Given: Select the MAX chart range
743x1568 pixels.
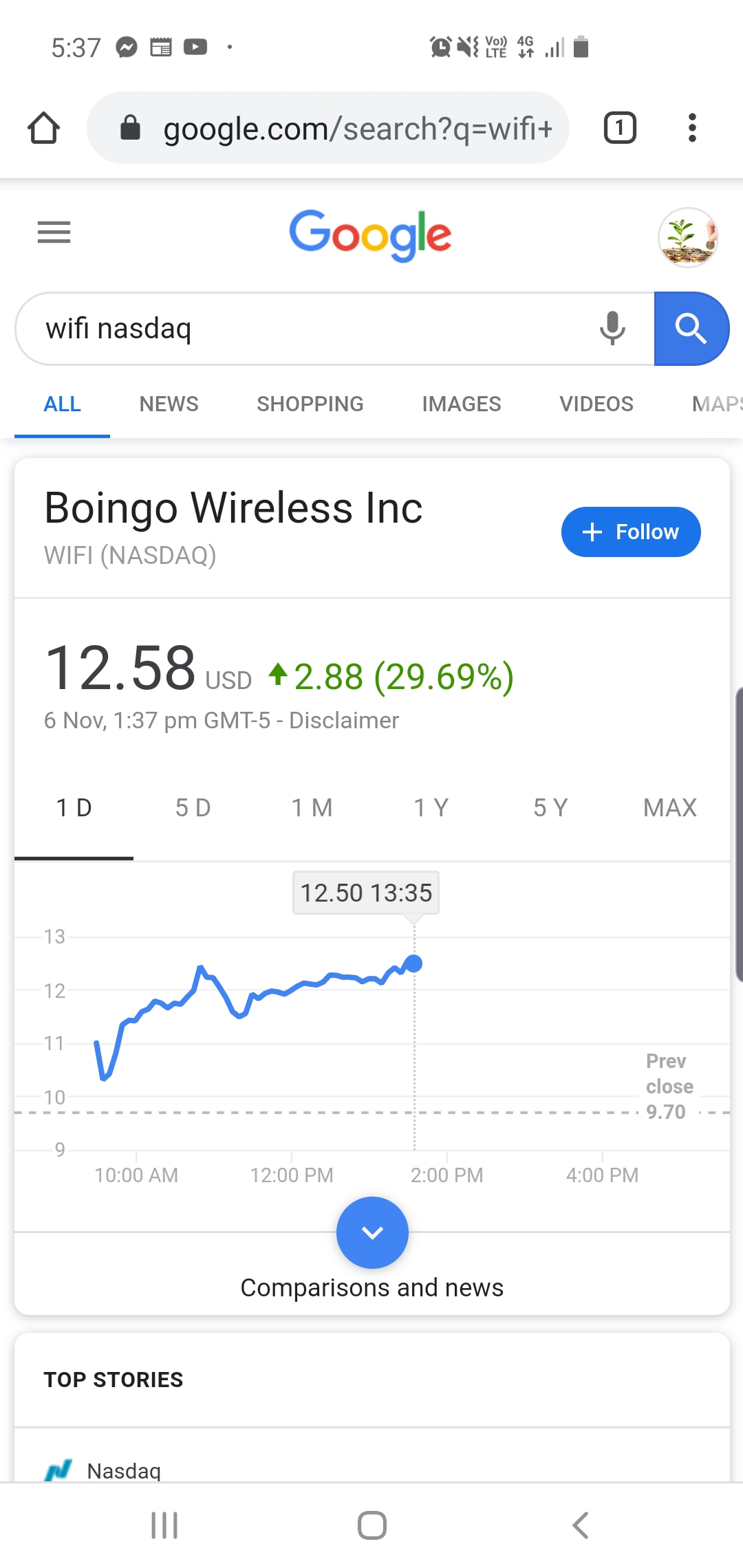Looking at the screenshot, I should [x=669, y=807].
